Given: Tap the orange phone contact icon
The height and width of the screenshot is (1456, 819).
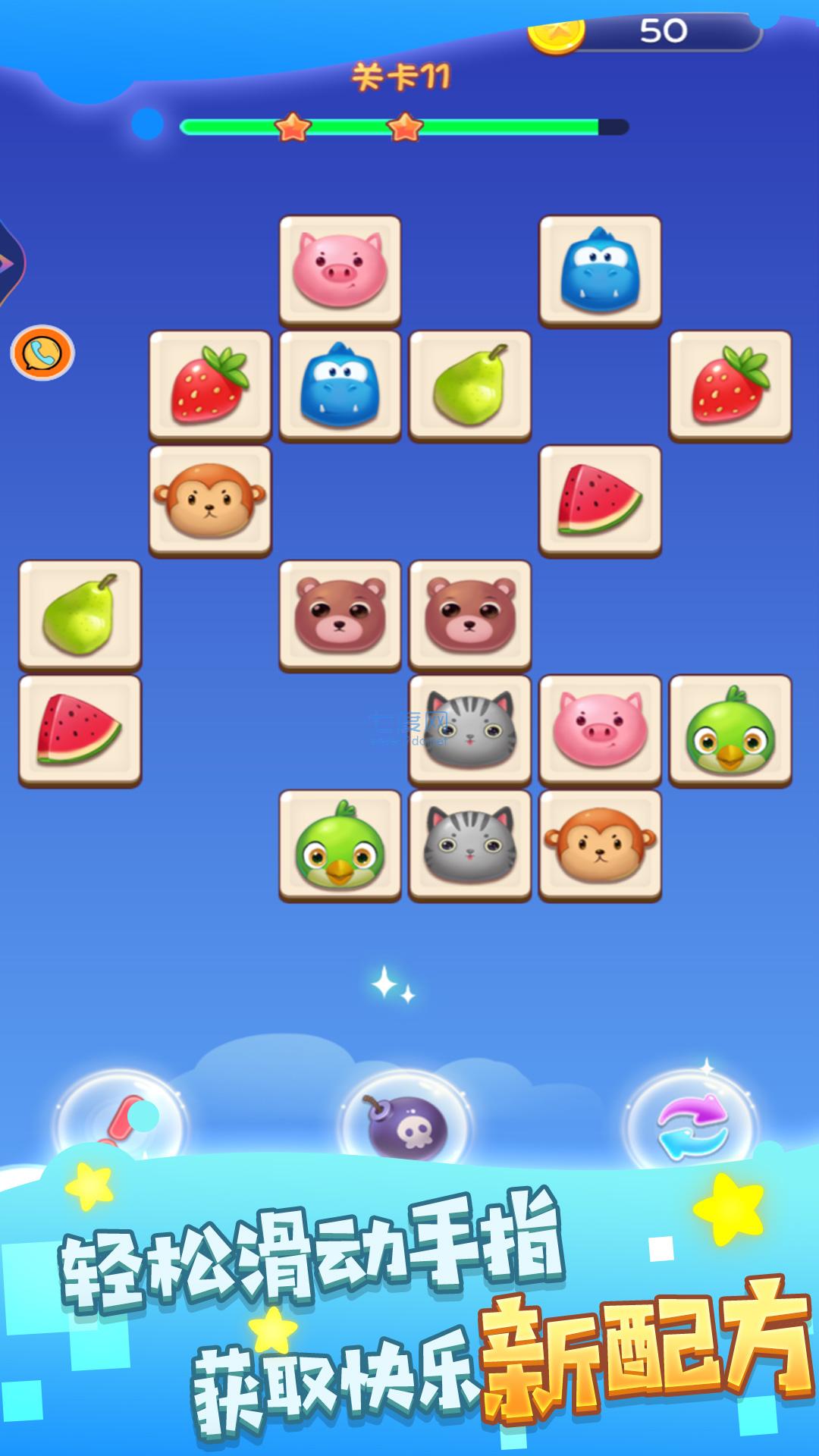Looking at the screenshot, I should [44, 353].
